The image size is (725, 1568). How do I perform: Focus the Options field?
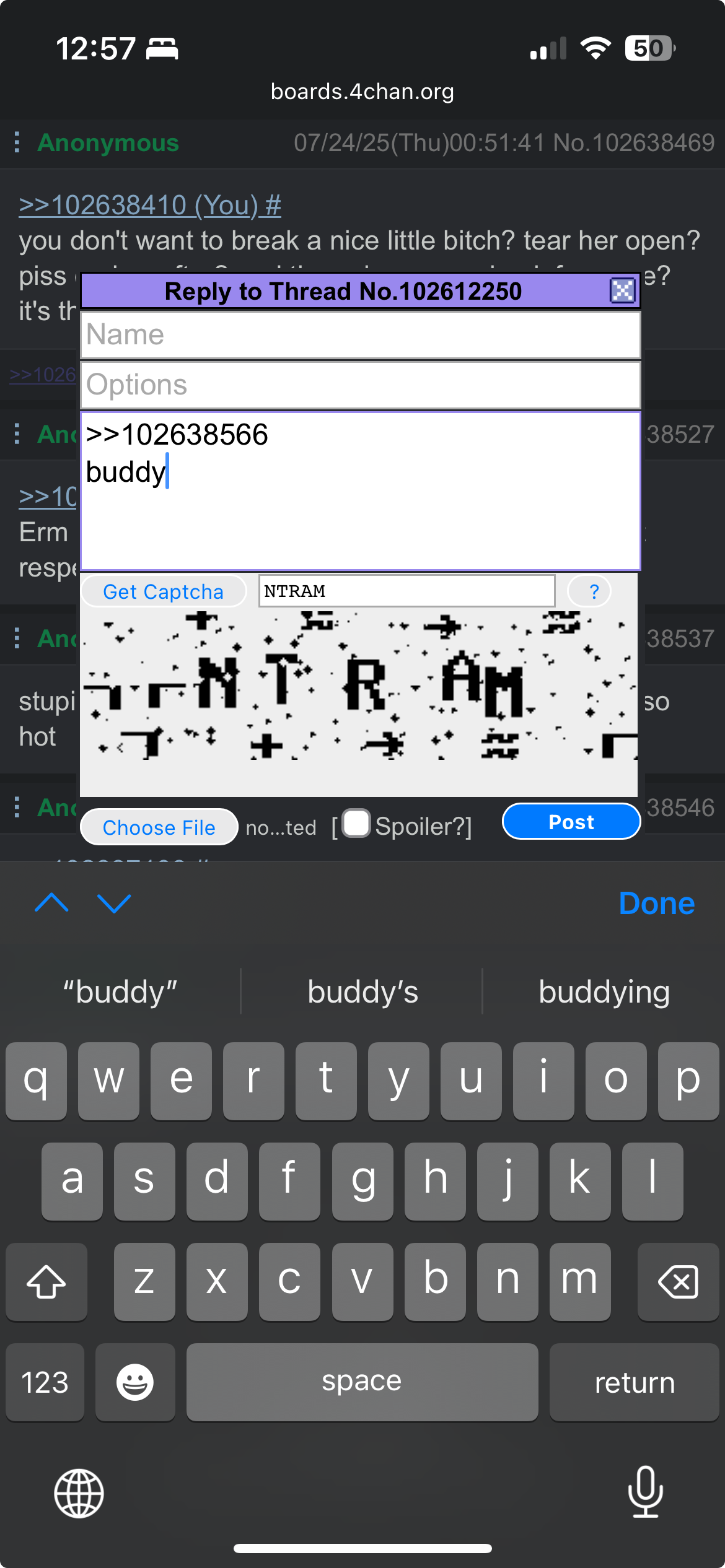360,385
